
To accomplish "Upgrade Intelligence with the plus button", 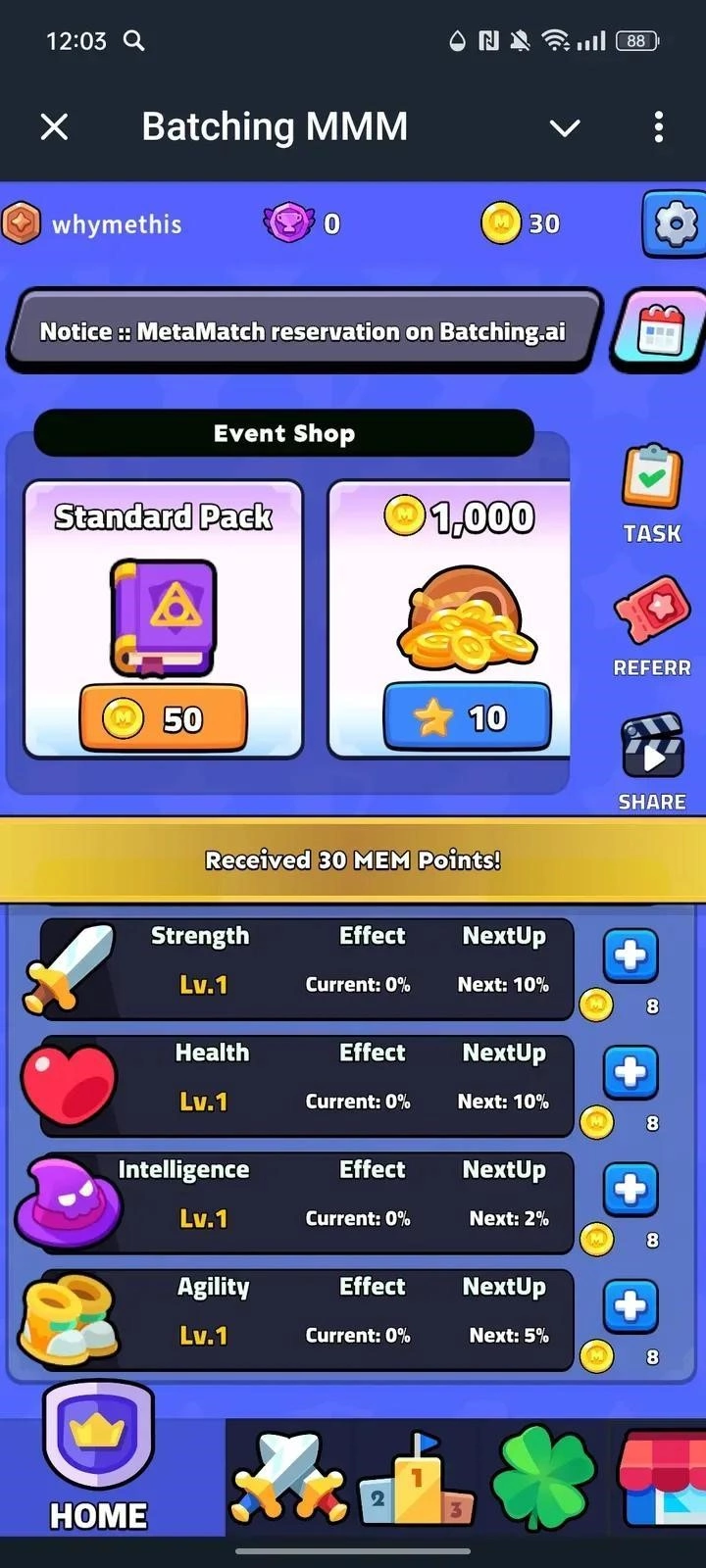I will tap(630, 1189).
